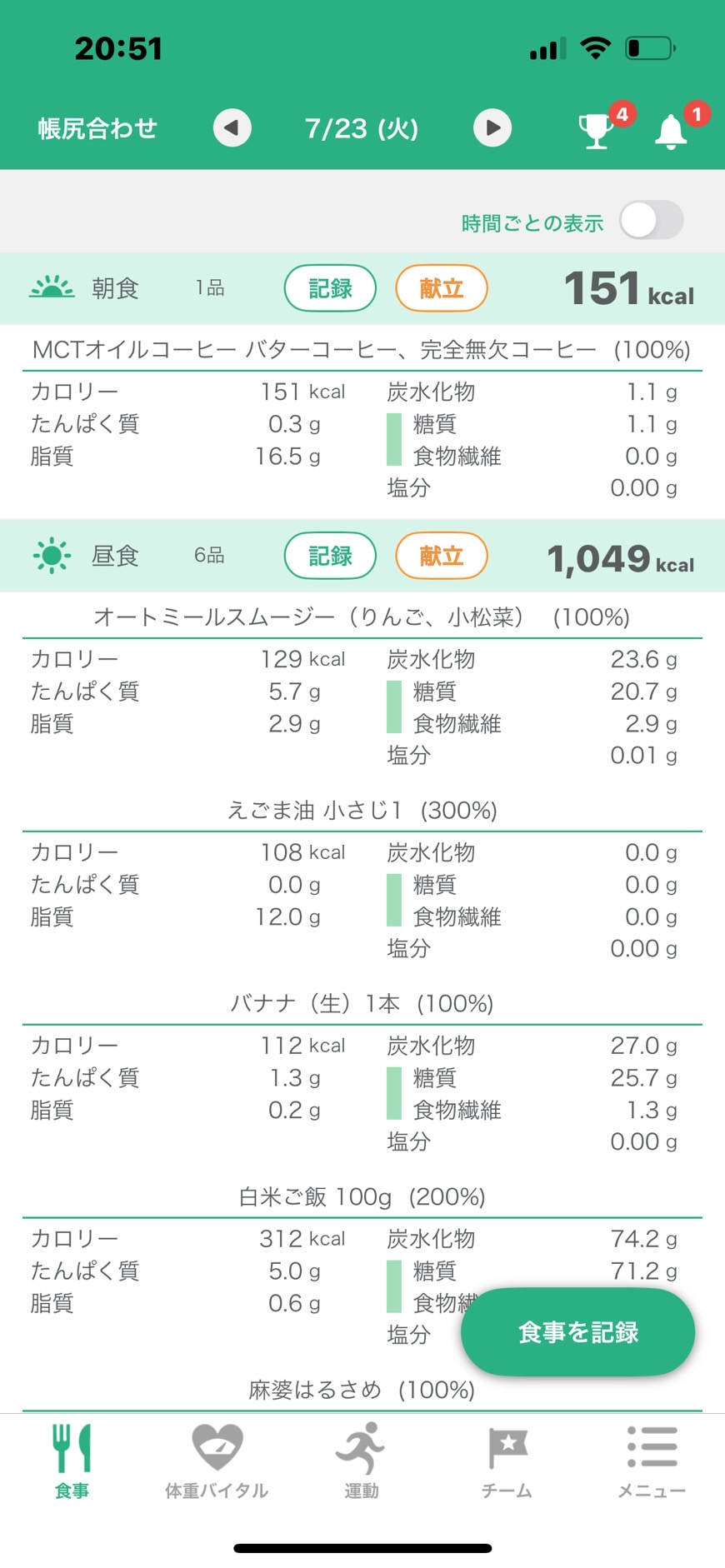This screenshot has height=1568, width=725.
Task: Tap 帳尻合わせ in the header
Action: (97, 128)
